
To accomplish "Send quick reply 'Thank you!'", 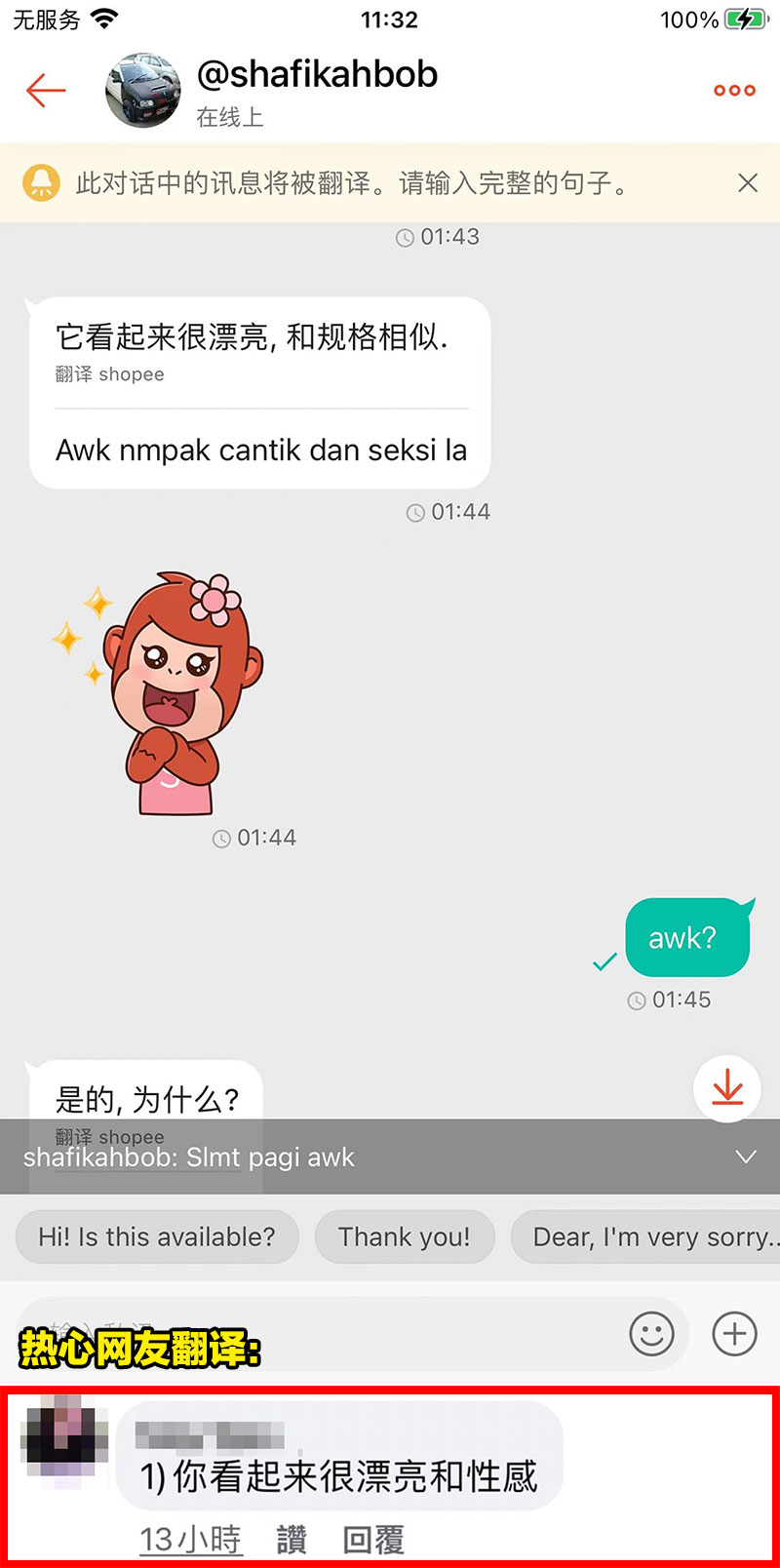I will point(404,1236).
